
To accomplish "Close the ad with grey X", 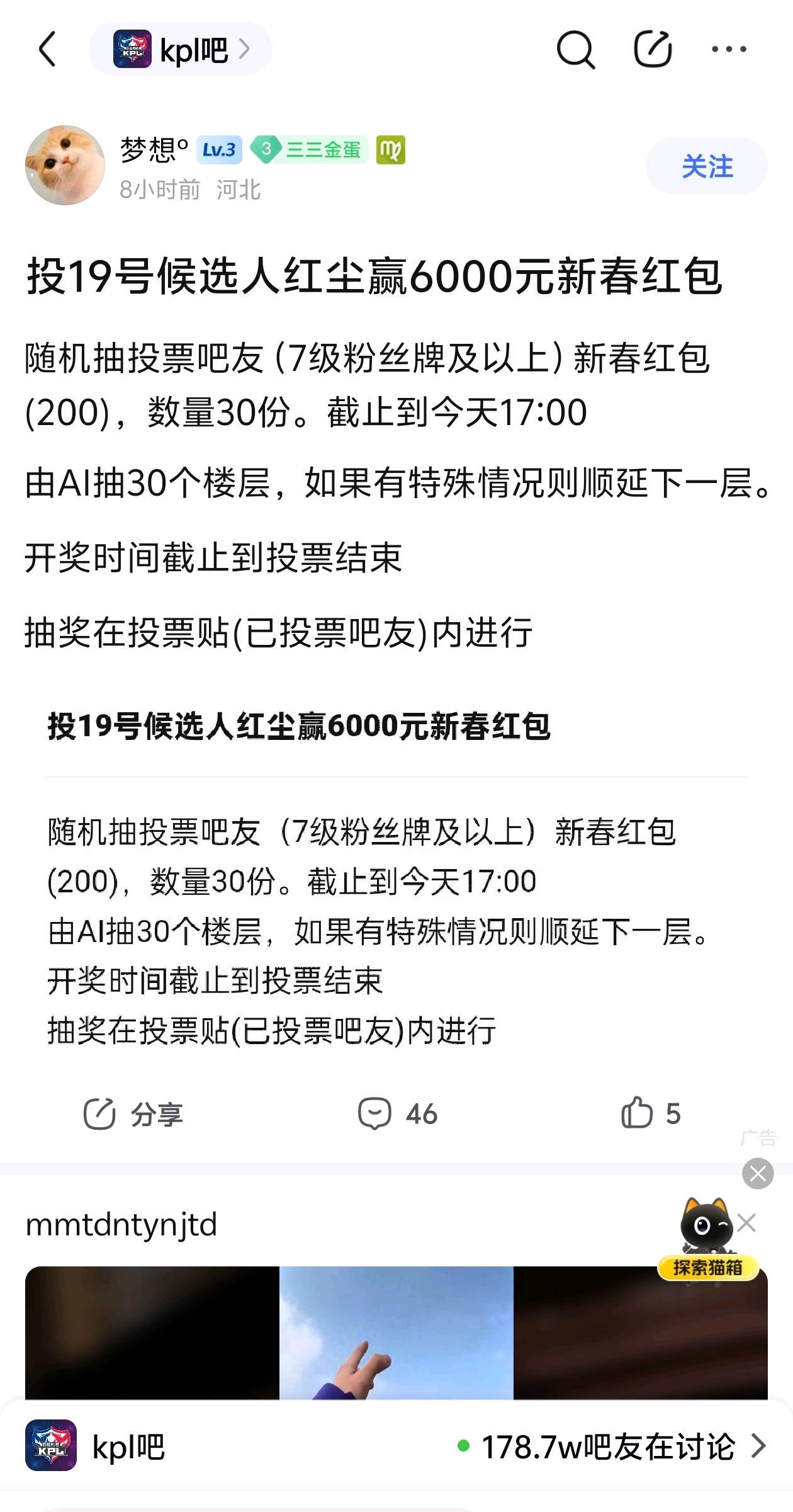I will pos(758,1173).
